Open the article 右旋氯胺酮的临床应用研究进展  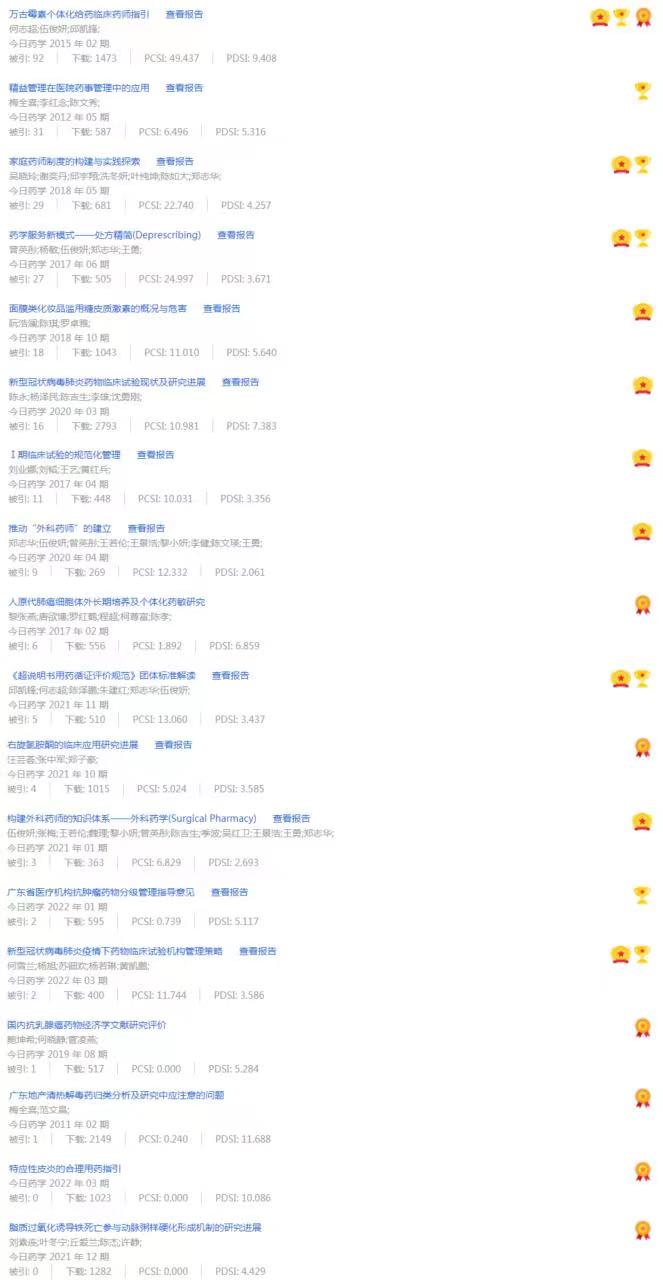coord(73,745)
